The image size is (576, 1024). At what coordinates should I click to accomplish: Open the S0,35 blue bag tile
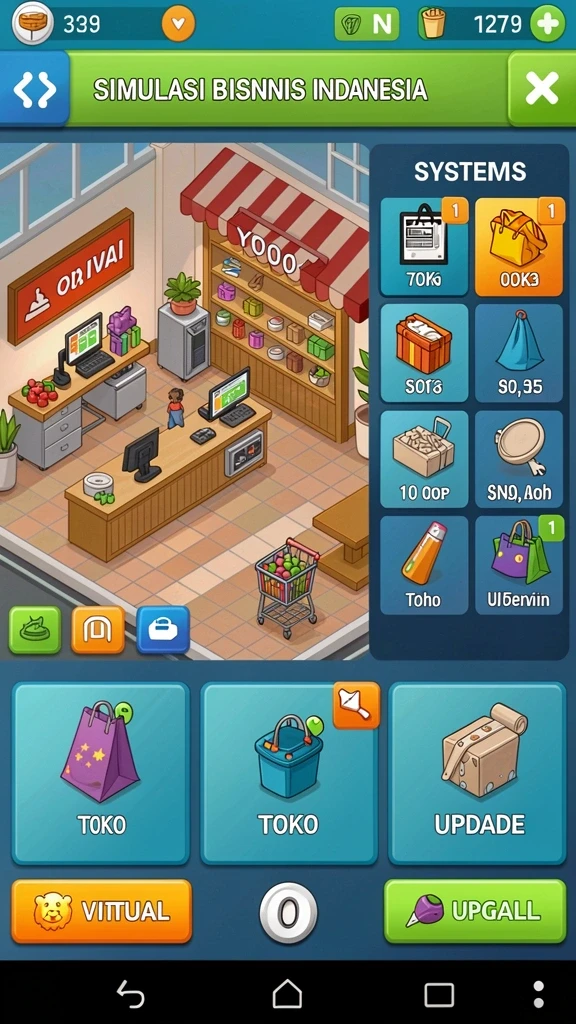(519, 353)
